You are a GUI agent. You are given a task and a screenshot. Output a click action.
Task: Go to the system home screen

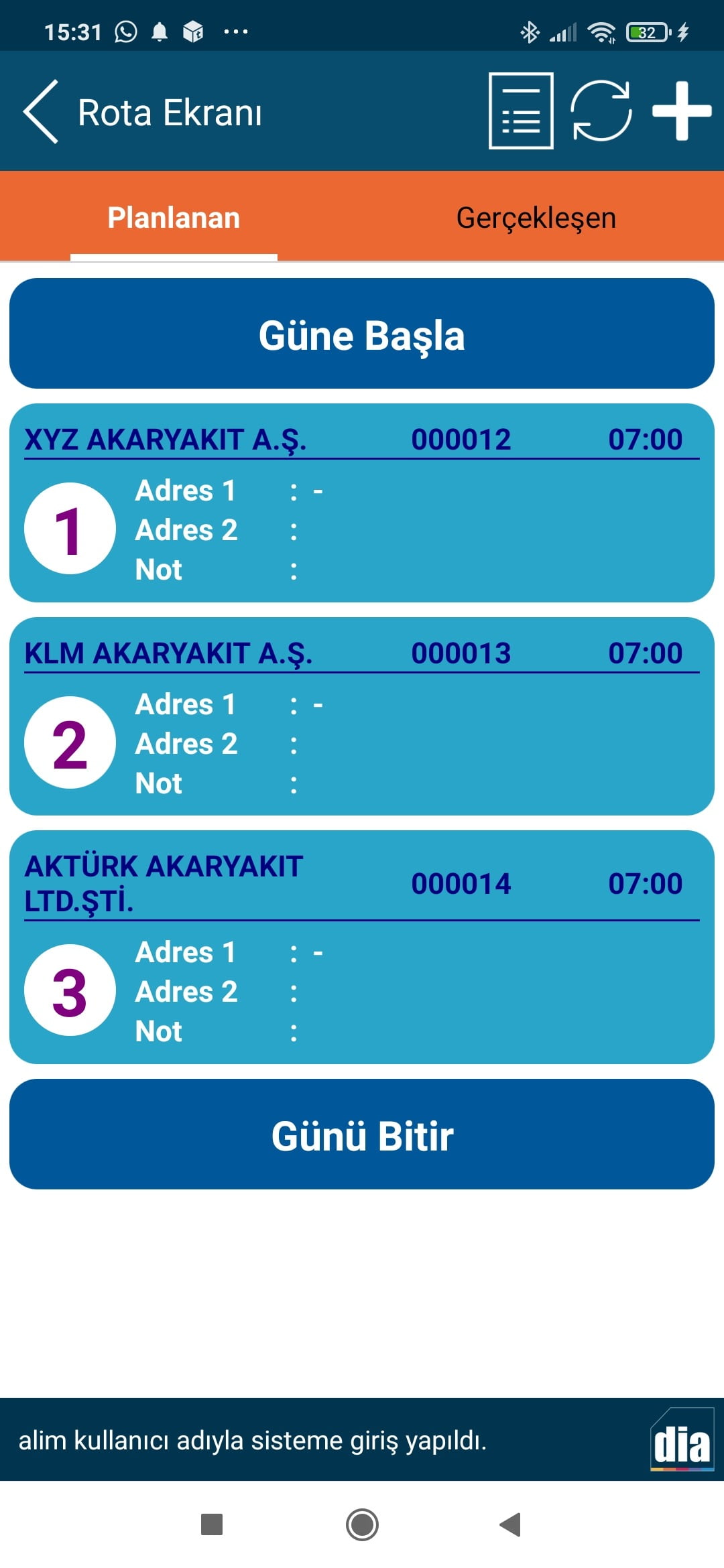click(362, 1524)
